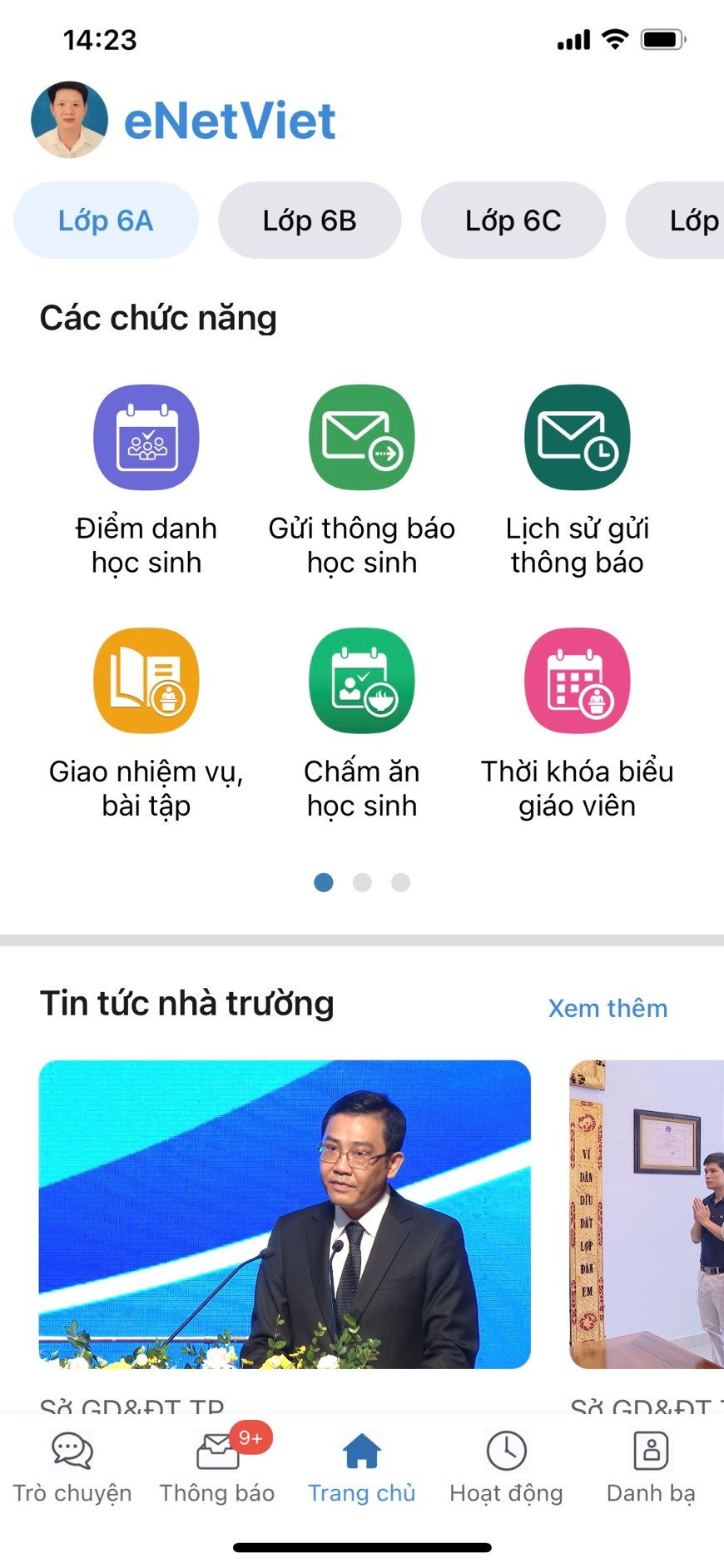724x1568 pixels.
Task: Open the Thông báo tab
Action: click(x=217, y=1468)
